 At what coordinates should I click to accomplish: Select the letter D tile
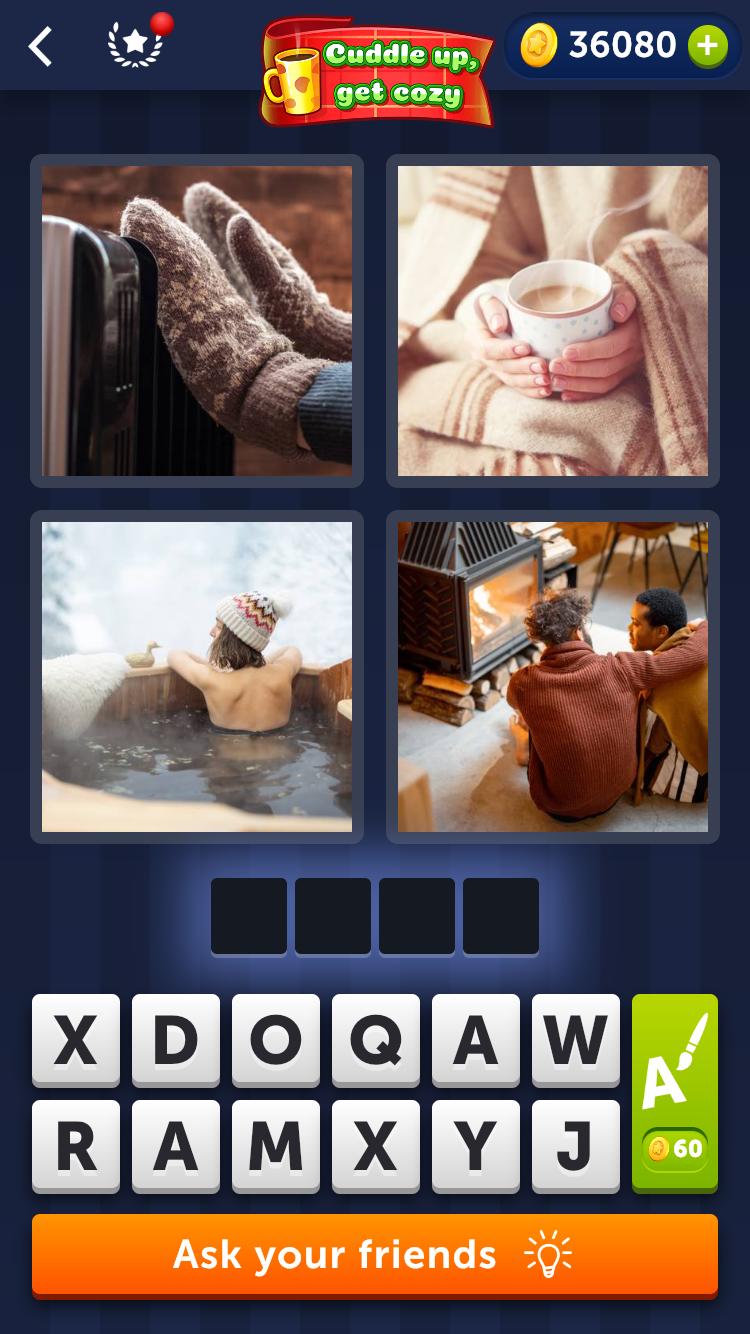[175, 1040]
